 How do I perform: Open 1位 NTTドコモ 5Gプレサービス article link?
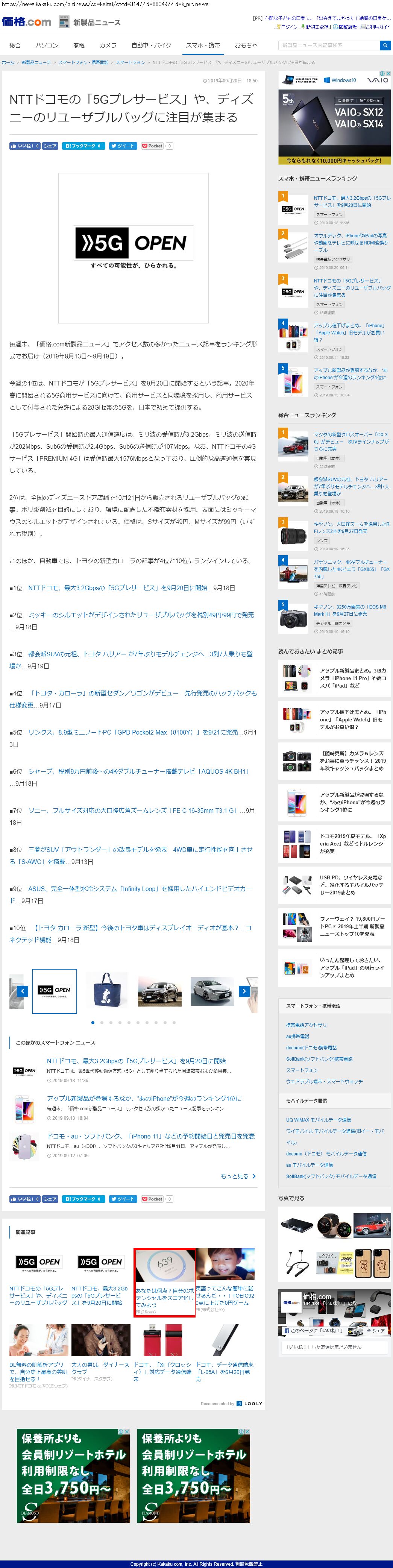point(118,588)
